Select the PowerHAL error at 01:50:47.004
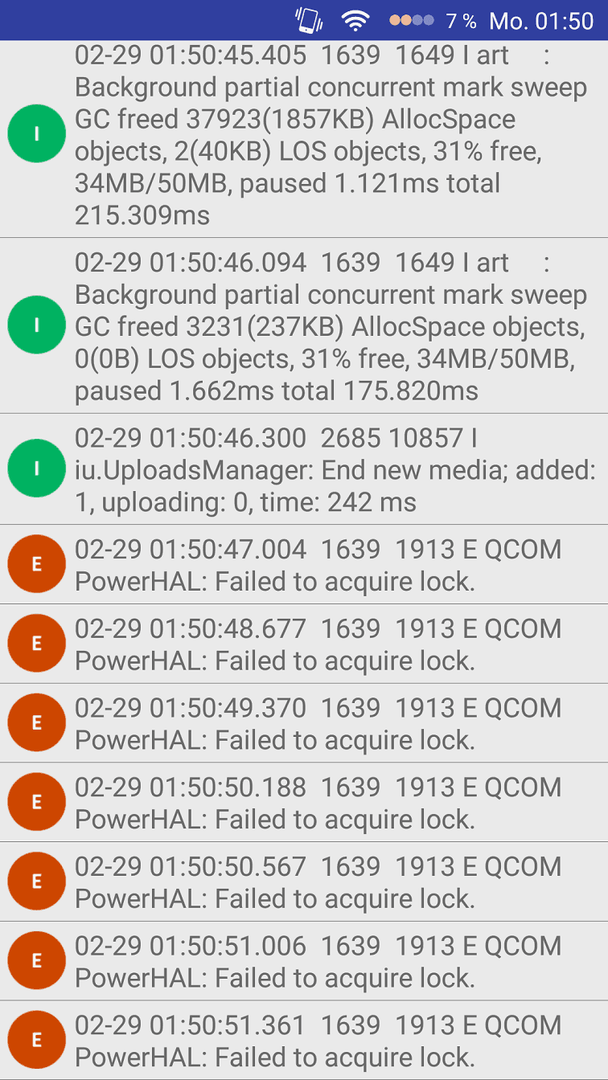Image resolution: width=608 pixels, height=1080 pixels. tap(304, 564)
